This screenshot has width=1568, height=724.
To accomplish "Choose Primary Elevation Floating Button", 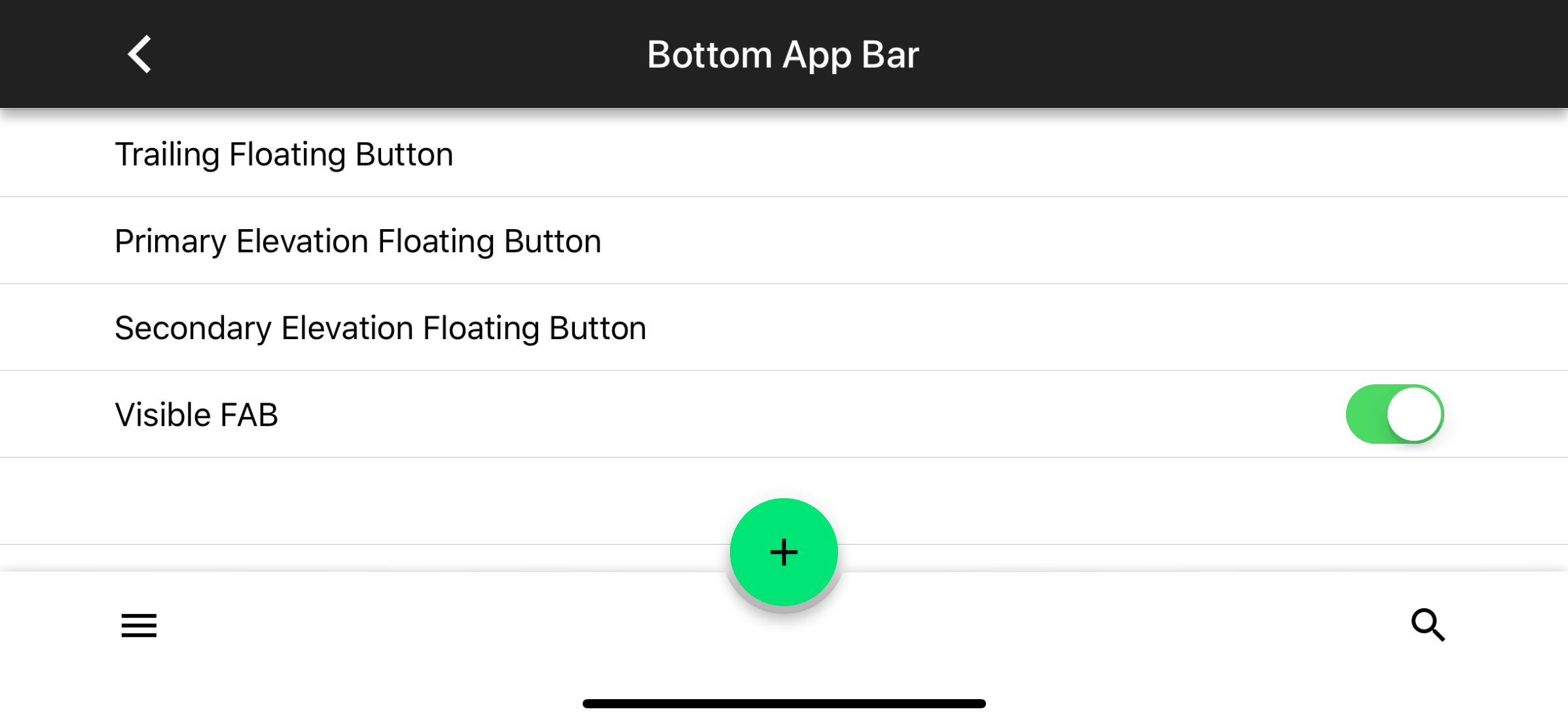I will [x=357, y=241].
